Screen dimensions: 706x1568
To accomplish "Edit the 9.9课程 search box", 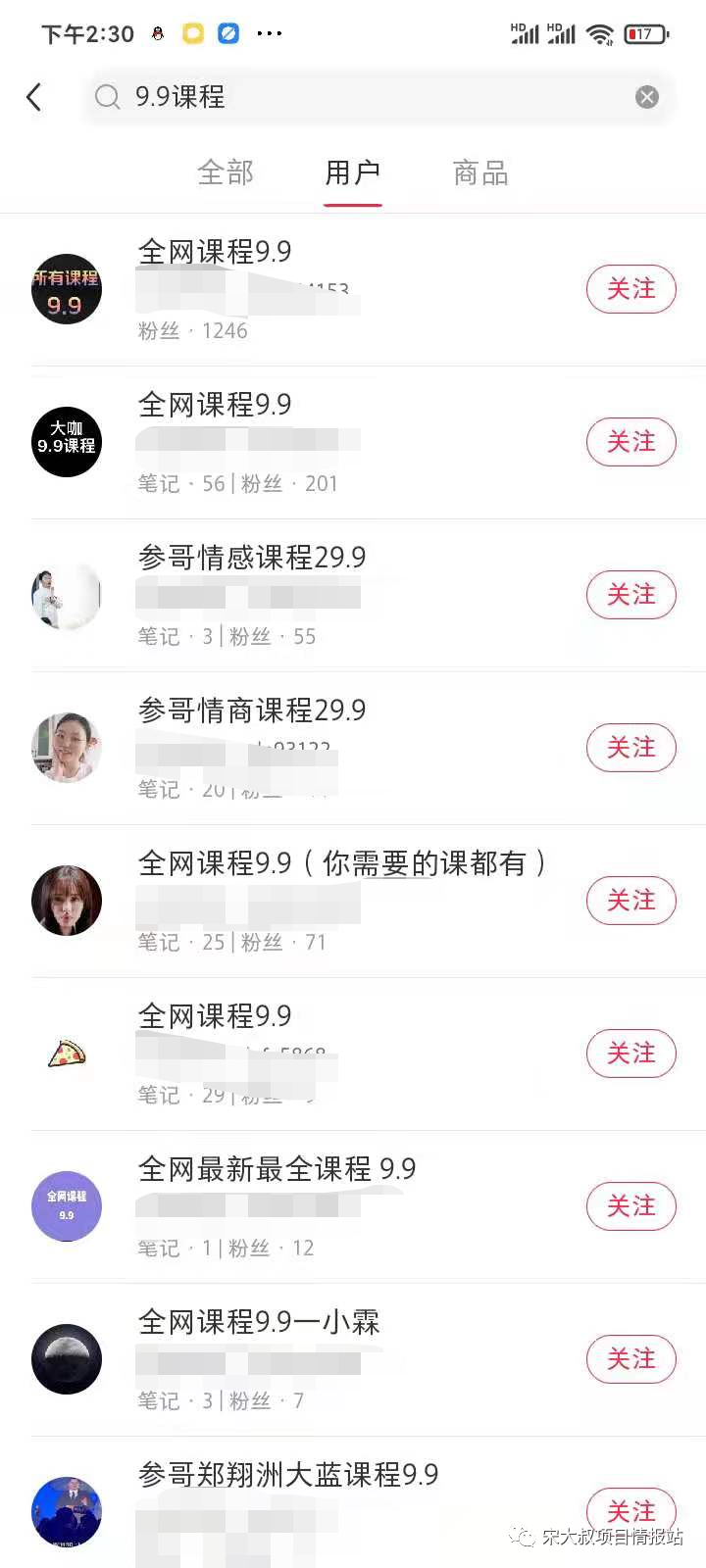I will tap(373, 97).
